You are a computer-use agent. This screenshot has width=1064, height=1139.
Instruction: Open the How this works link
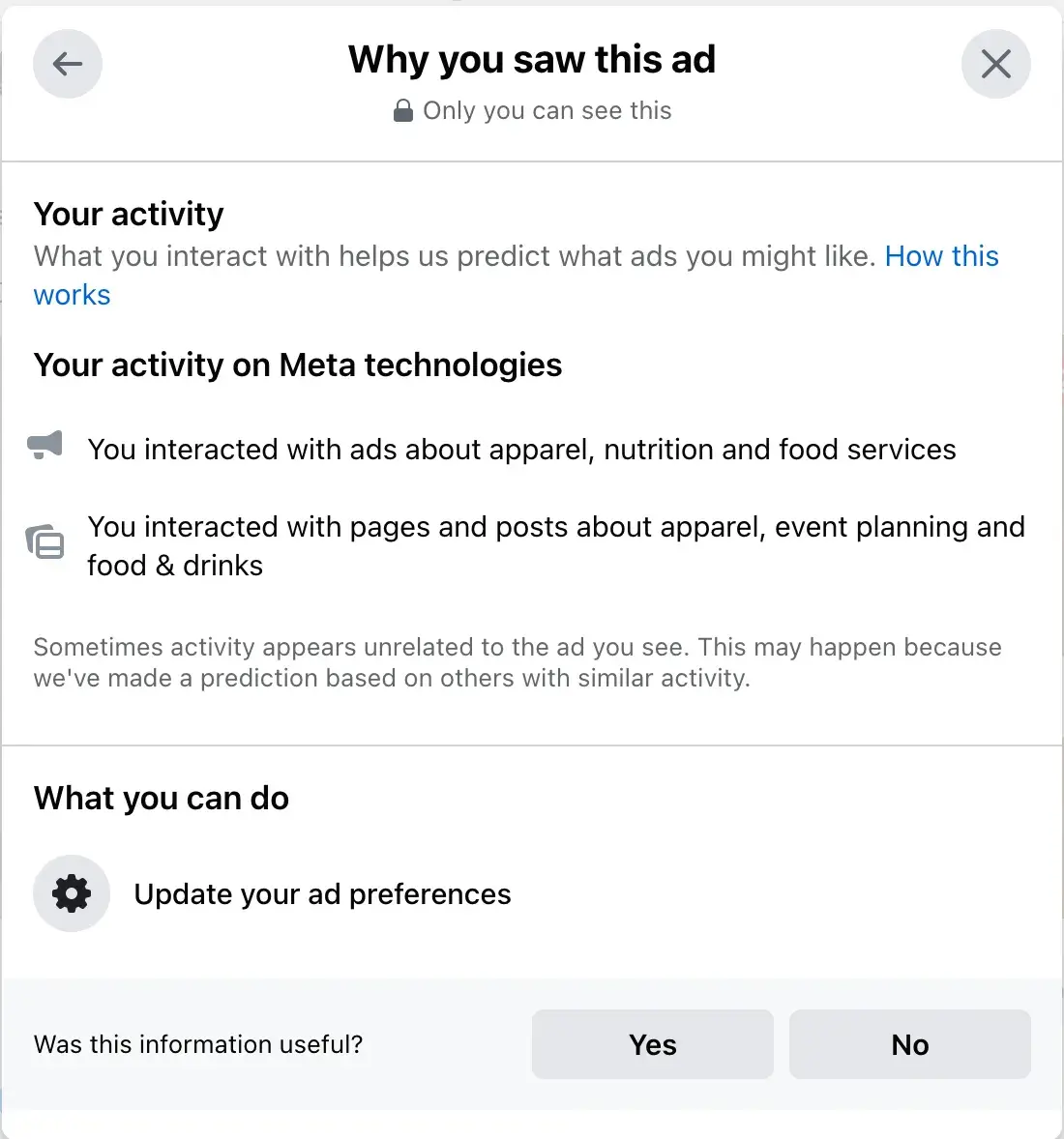(x=941, y=256)
